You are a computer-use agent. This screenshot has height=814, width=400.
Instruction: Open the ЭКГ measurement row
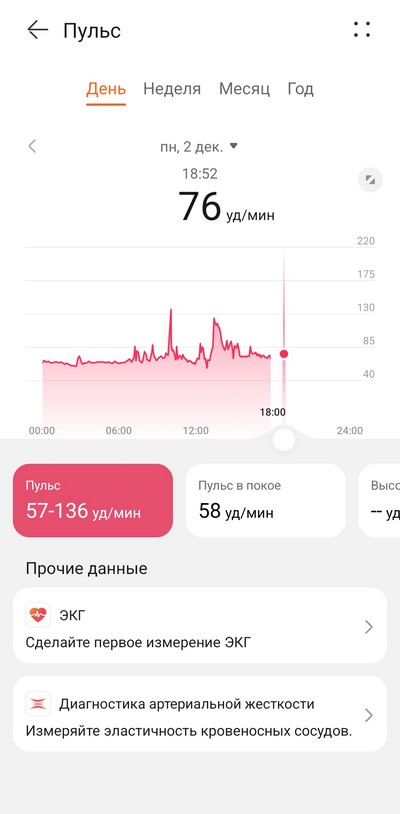(x=200, y=626)
